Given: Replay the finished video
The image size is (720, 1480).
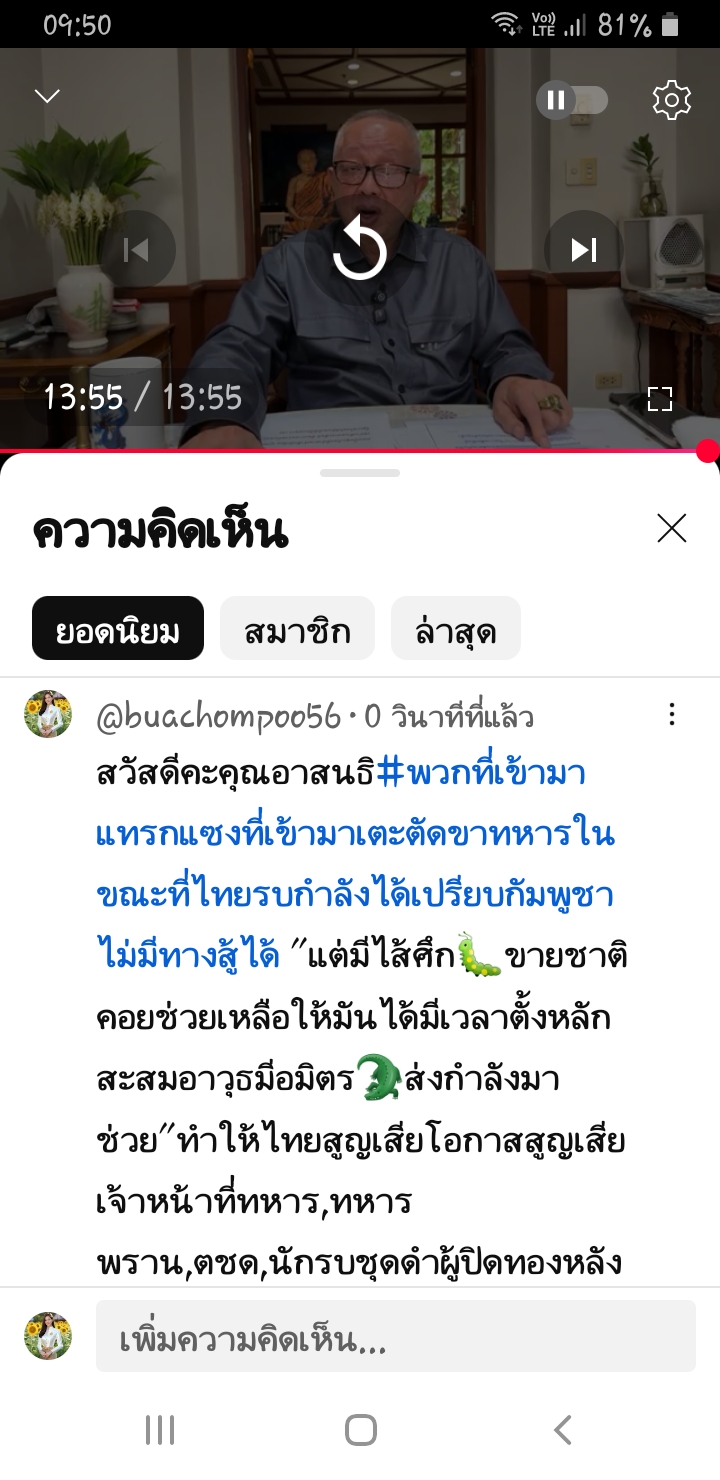Looking at the screenshot, I should click(x=359, y=250).
